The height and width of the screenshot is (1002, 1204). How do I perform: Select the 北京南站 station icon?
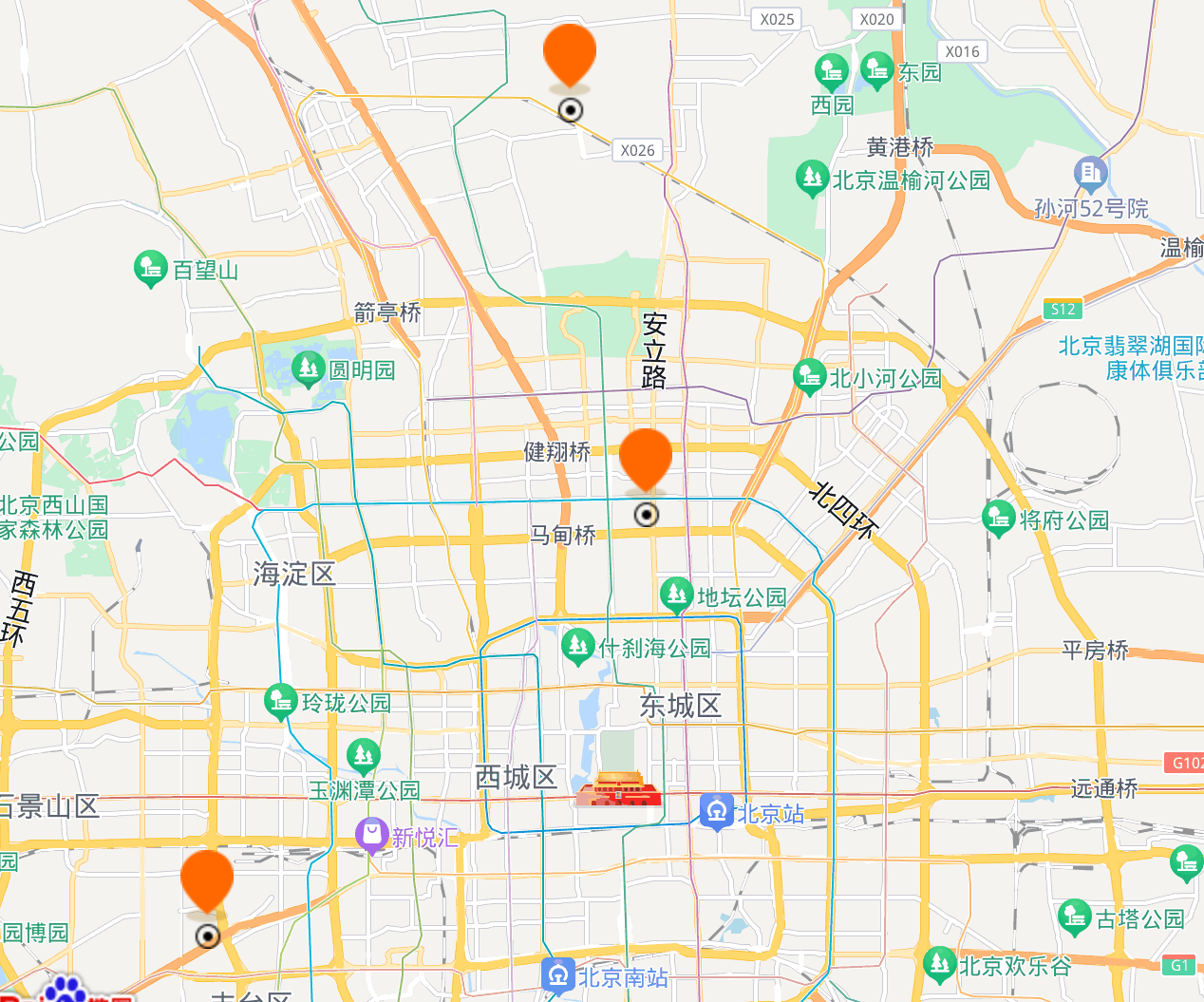[x=557, y=976]
